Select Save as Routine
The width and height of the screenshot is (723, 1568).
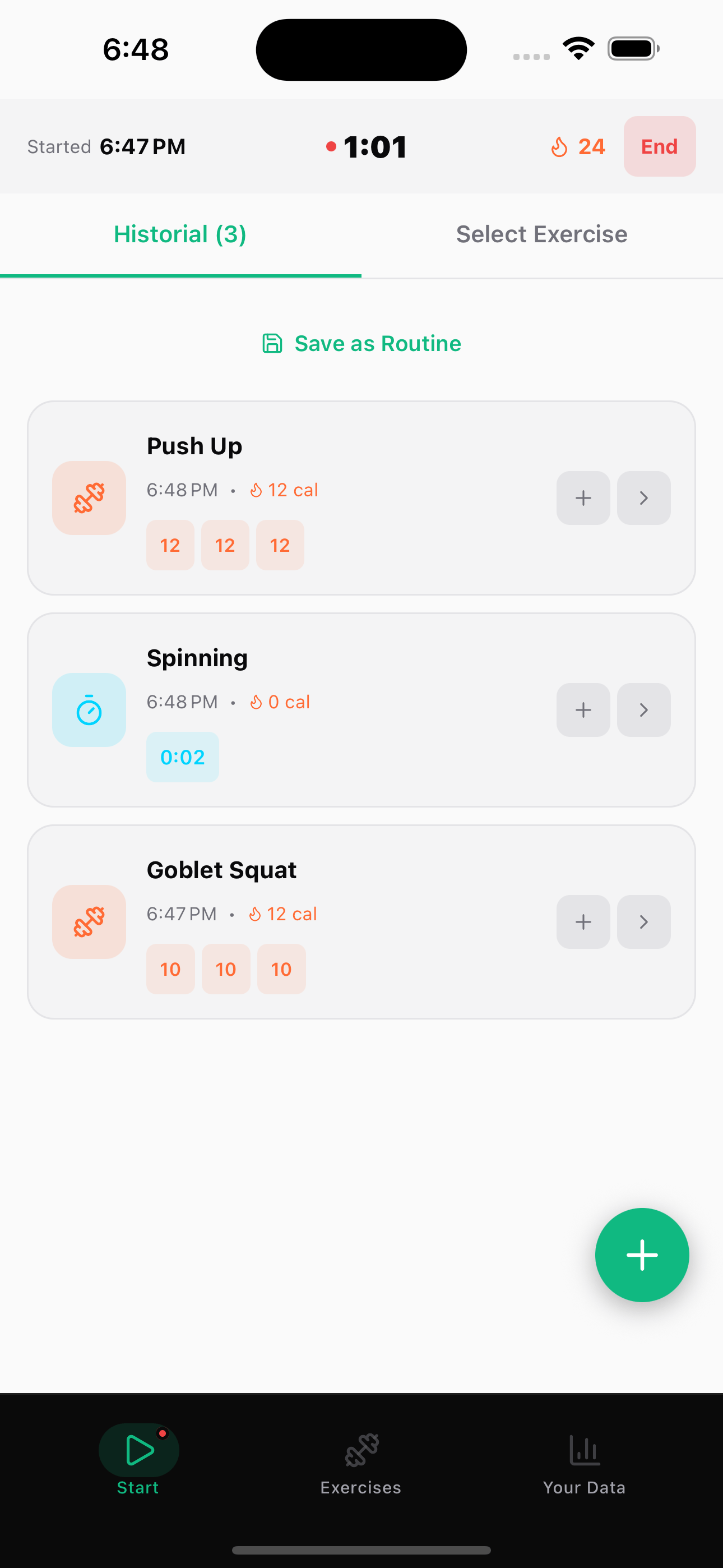coord(377,343)
